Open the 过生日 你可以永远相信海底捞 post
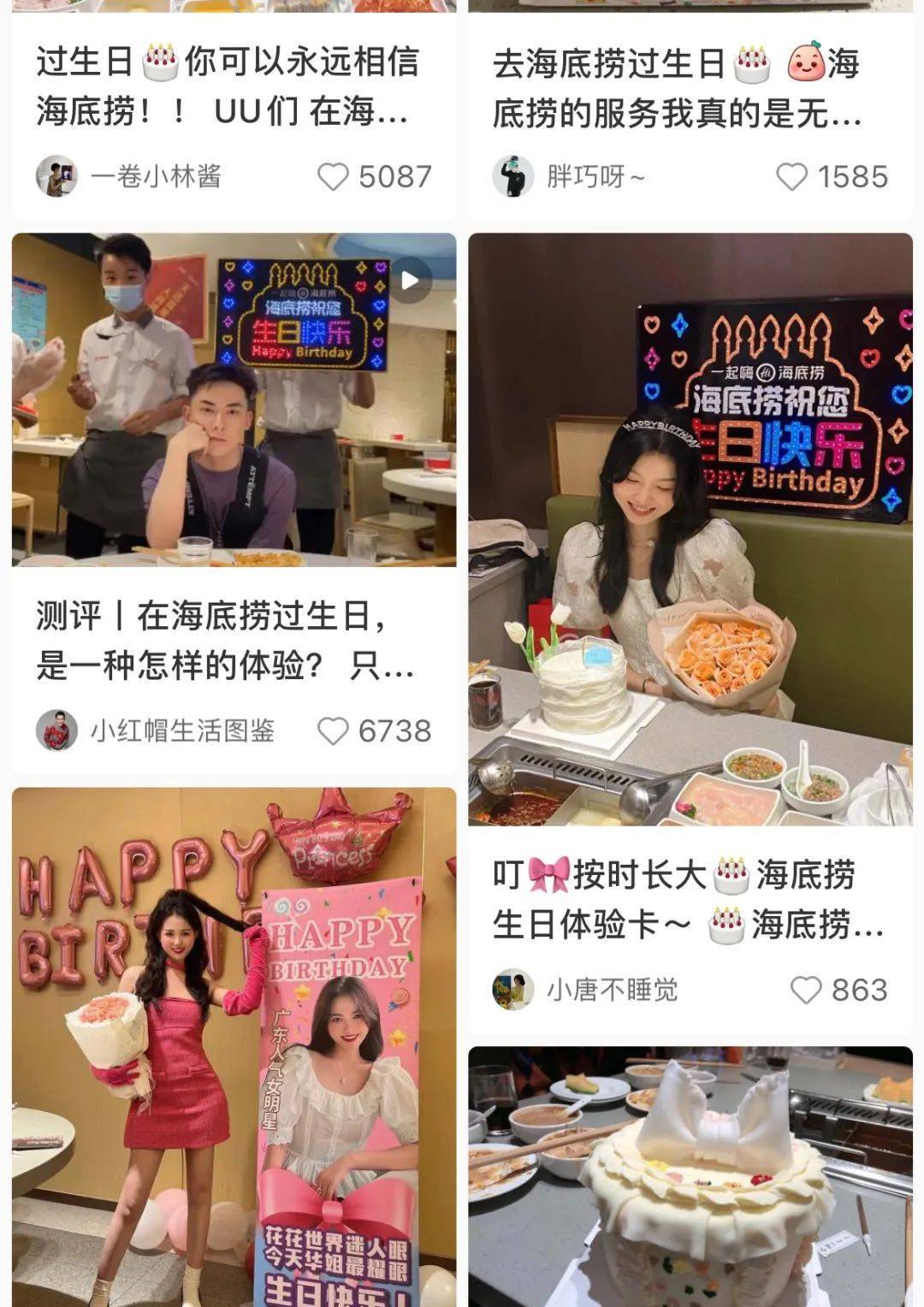The height and width of the screenshot is (1307, 924). click(227, 86)
